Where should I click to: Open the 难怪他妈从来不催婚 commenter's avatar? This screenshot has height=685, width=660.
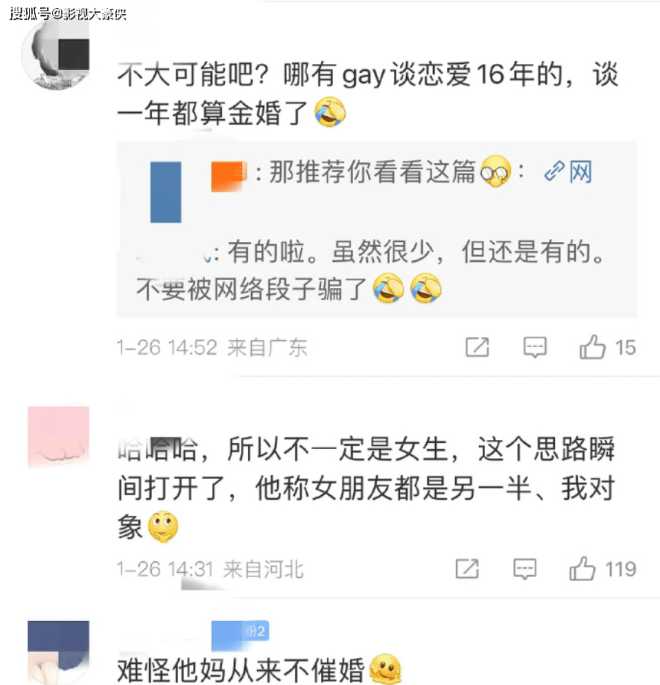[58, 650]
